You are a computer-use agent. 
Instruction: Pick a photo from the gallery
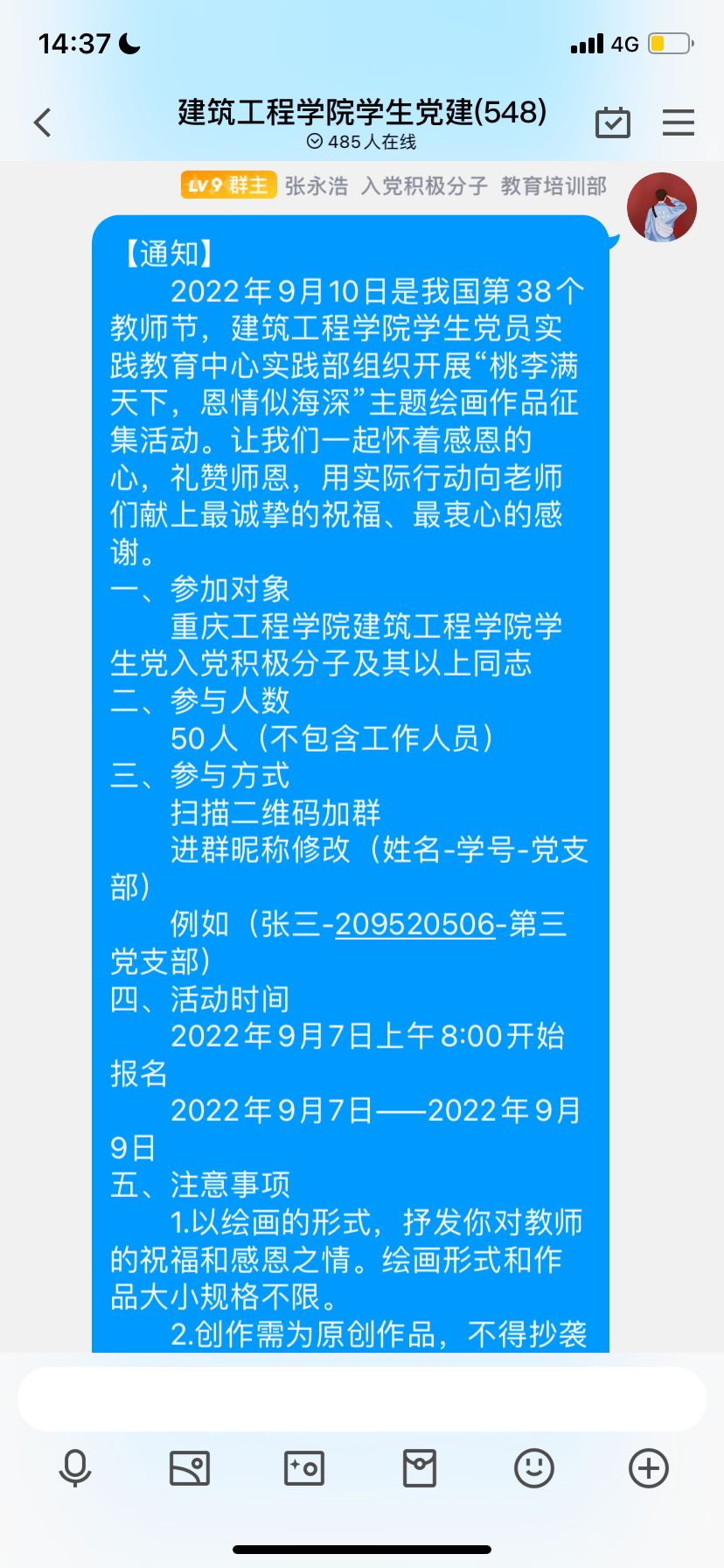pyautogui.click(x=190, y=1467)
